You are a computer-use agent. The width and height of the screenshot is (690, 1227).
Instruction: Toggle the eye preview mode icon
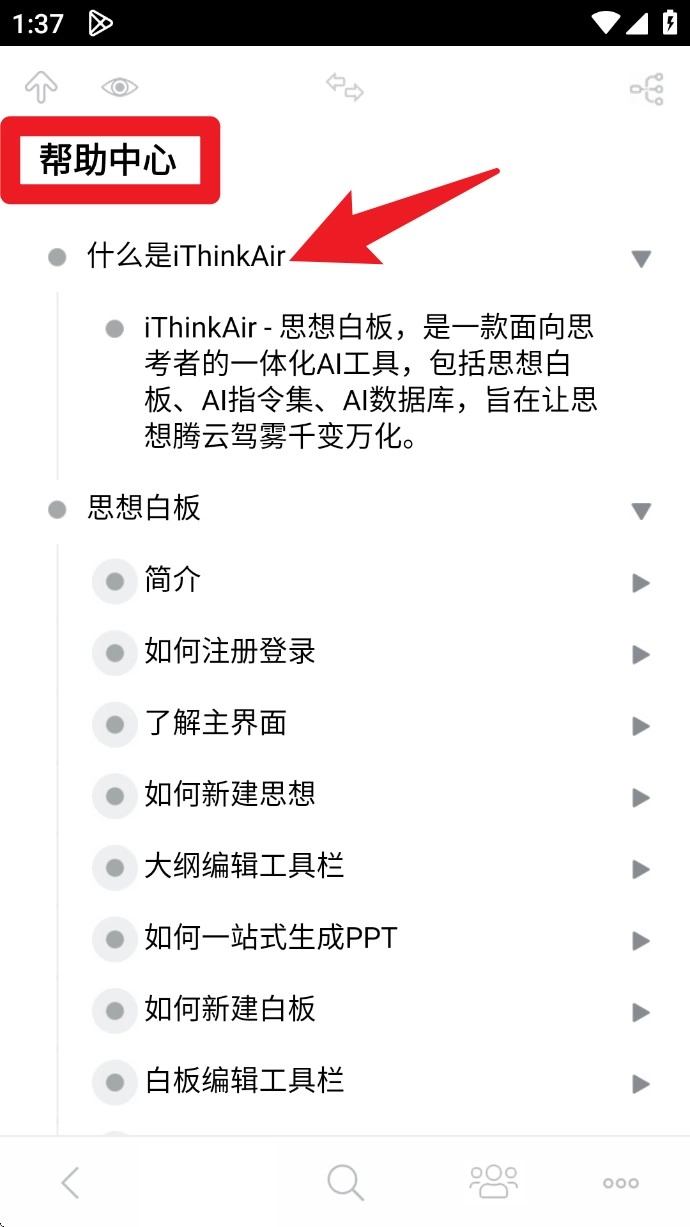click(x=120, y=88)
